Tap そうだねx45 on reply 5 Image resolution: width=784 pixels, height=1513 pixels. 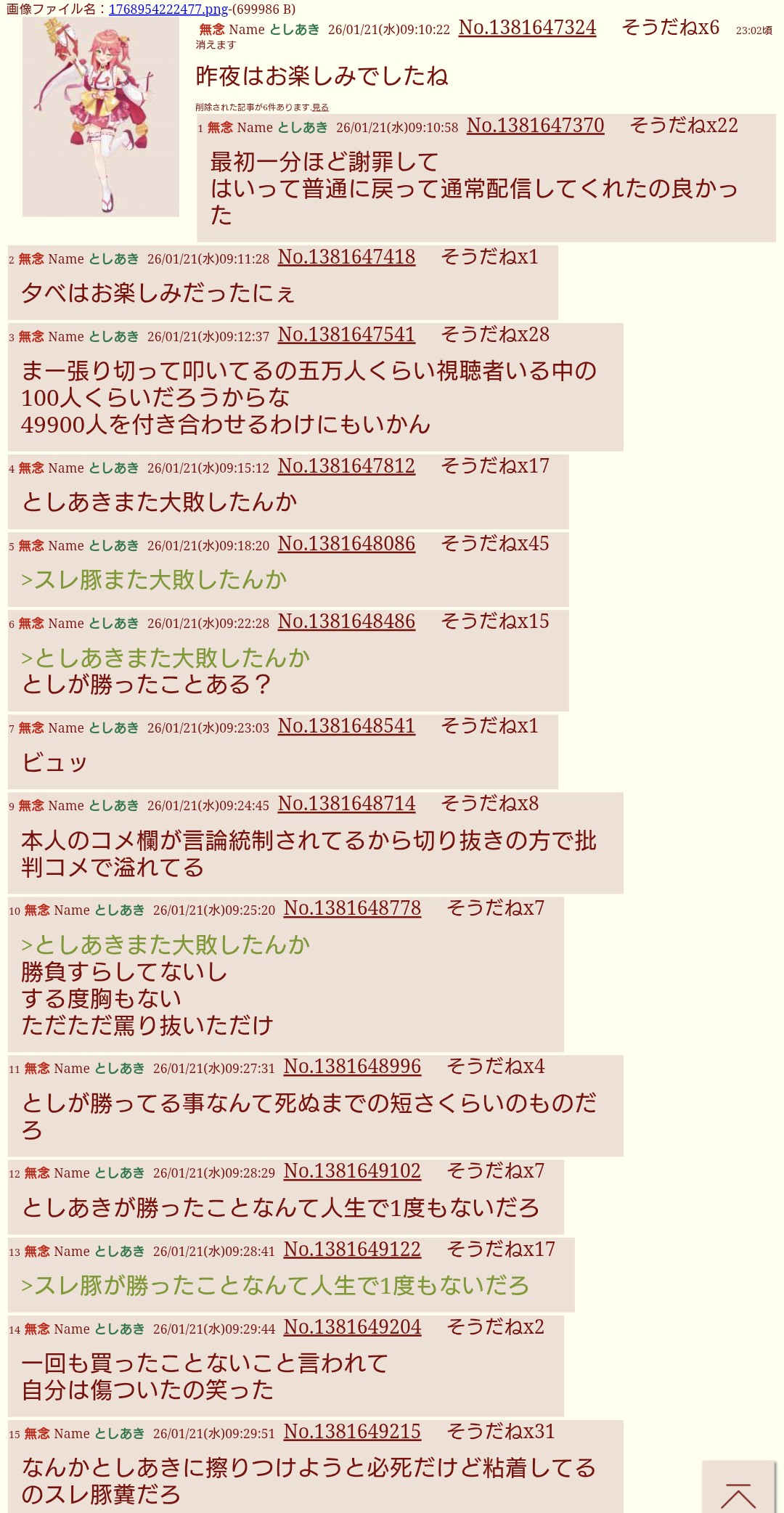point(494,544)
